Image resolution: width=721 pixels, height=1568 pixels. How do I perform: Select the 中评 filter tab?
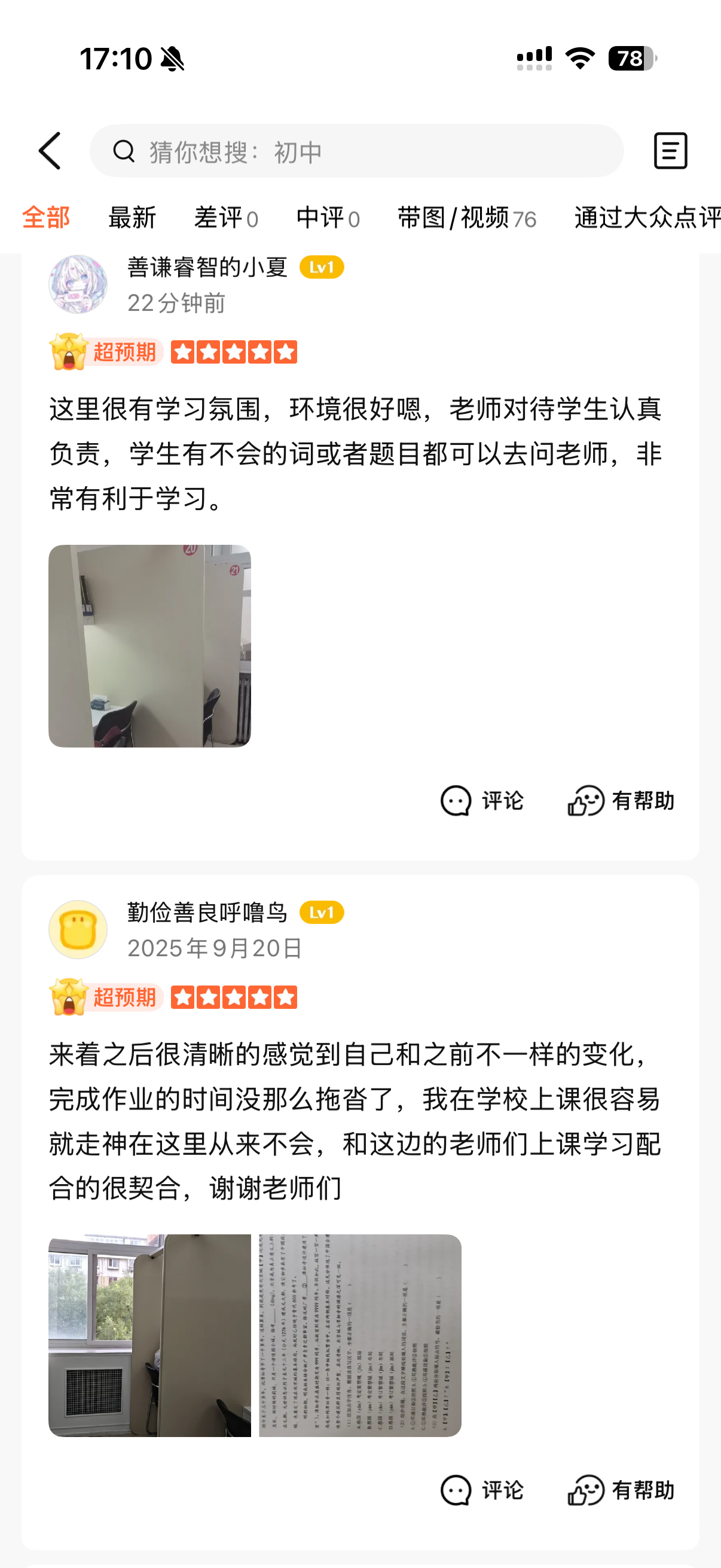tap(328, 218)
